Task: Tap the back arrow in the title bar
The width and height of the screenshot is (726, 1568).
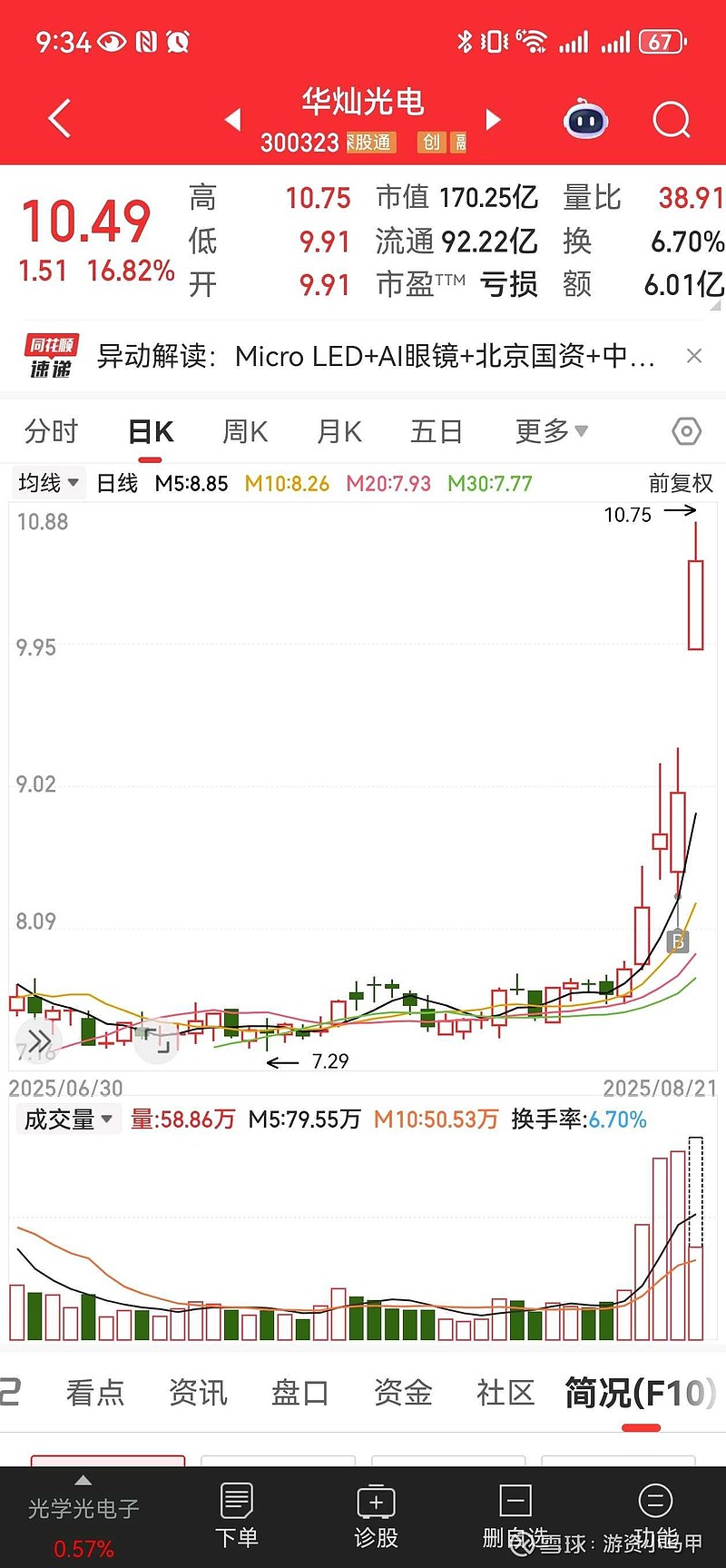Action: click(x=58, y=119)
